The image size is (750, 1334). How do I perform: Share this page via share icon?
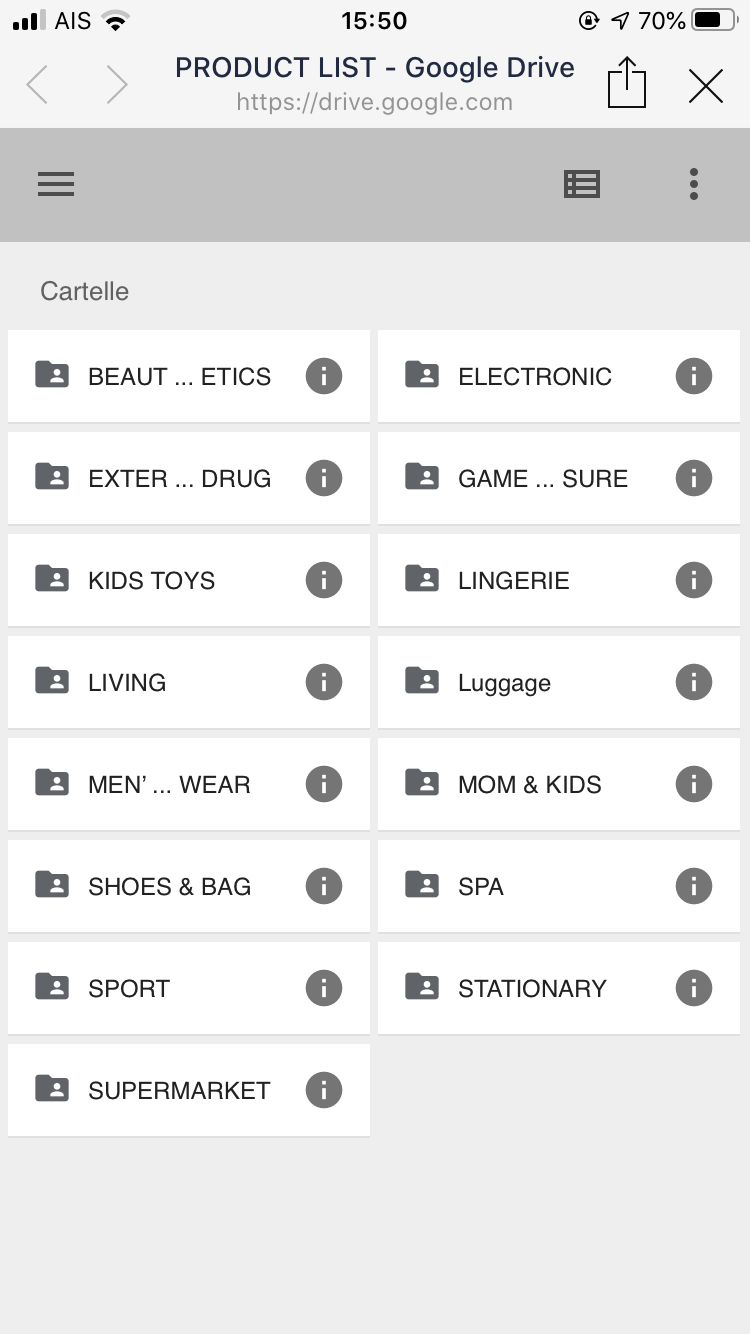pos(627,84)
